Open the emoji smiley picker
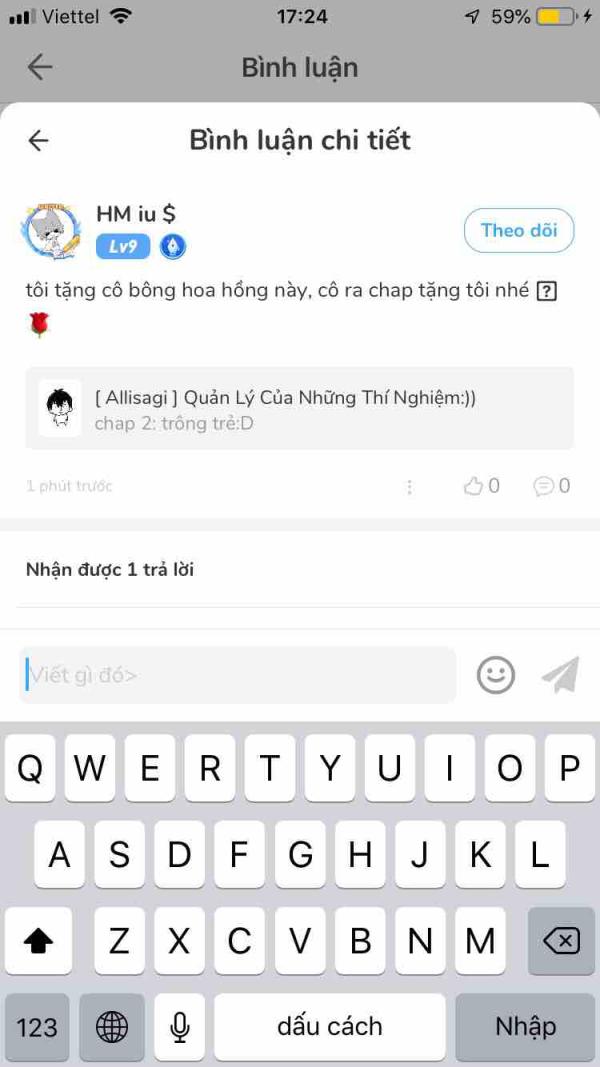This screenshot has height=1067, width=600. 496,675
